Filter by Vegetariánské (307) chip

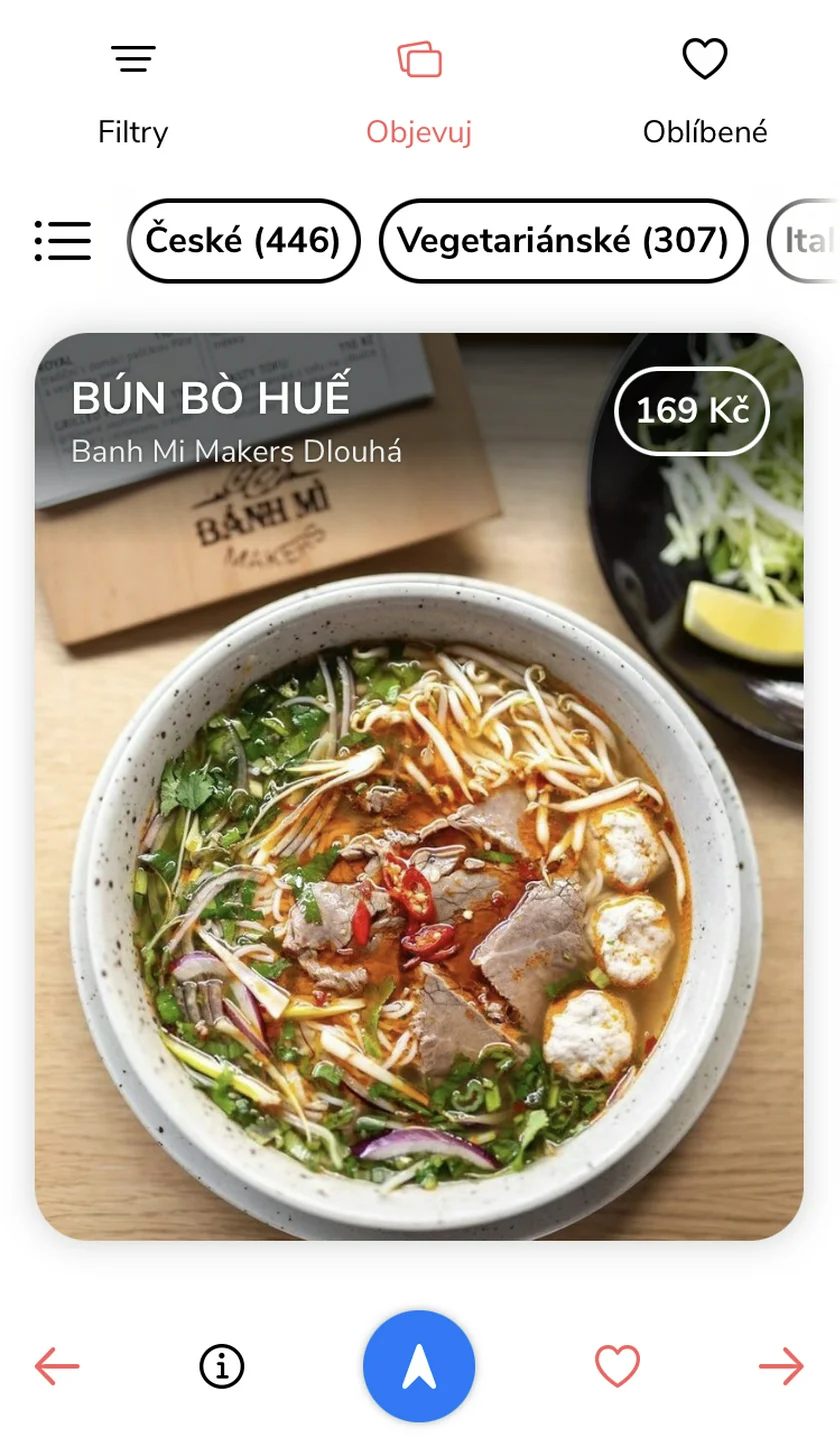tap(563, 241)
